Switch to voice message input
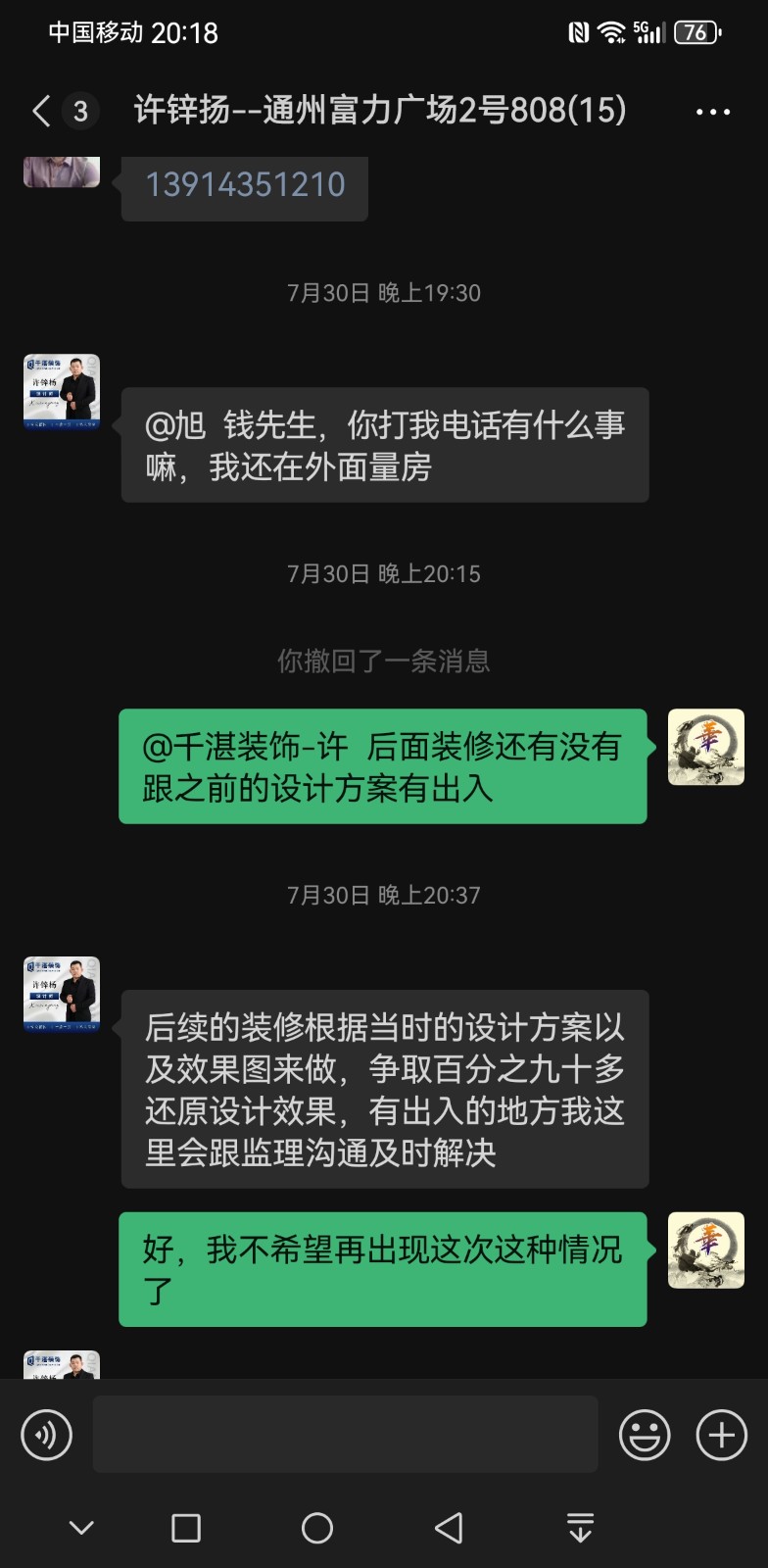This screenshot has width=768, height=1568. tap(46, 1435)
